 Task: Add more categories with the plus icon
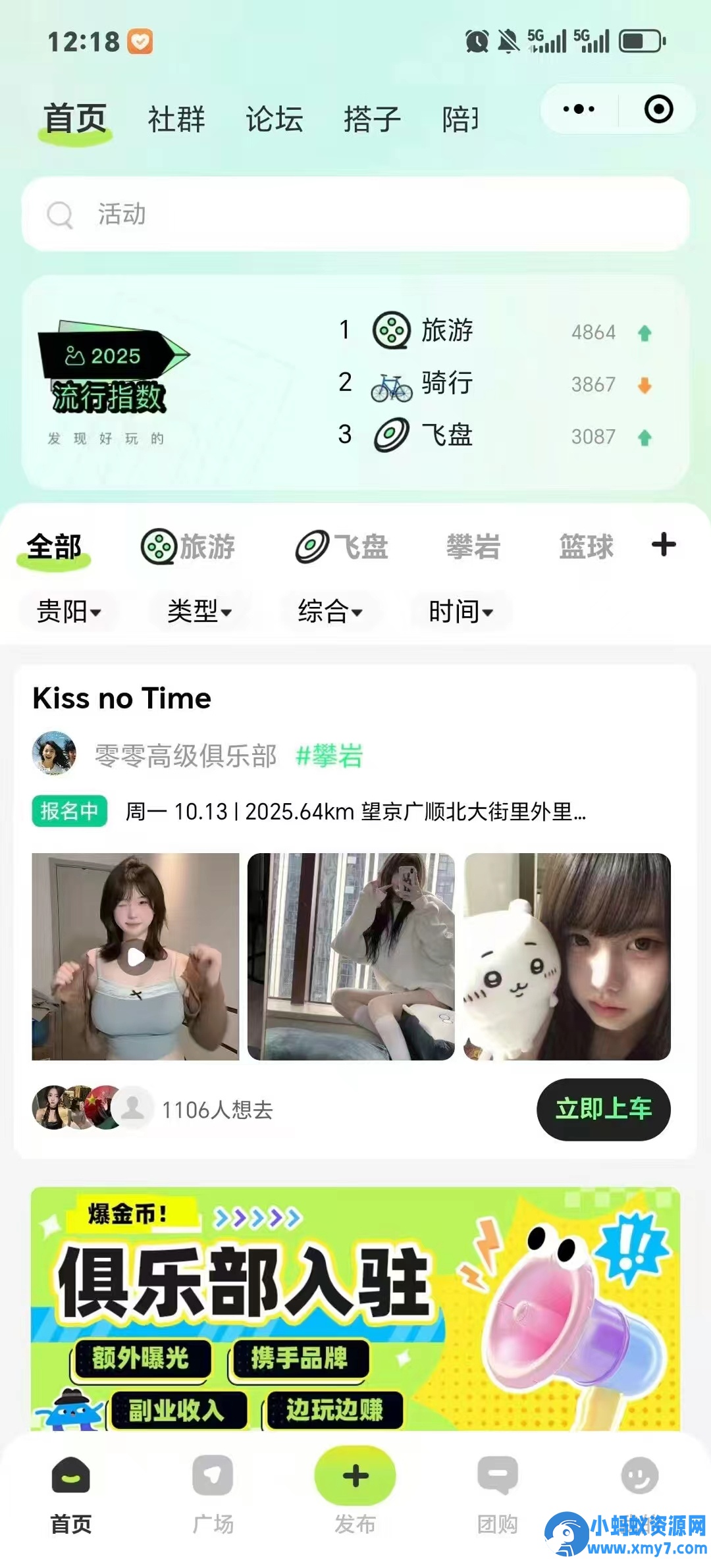(x=664, y=544)
